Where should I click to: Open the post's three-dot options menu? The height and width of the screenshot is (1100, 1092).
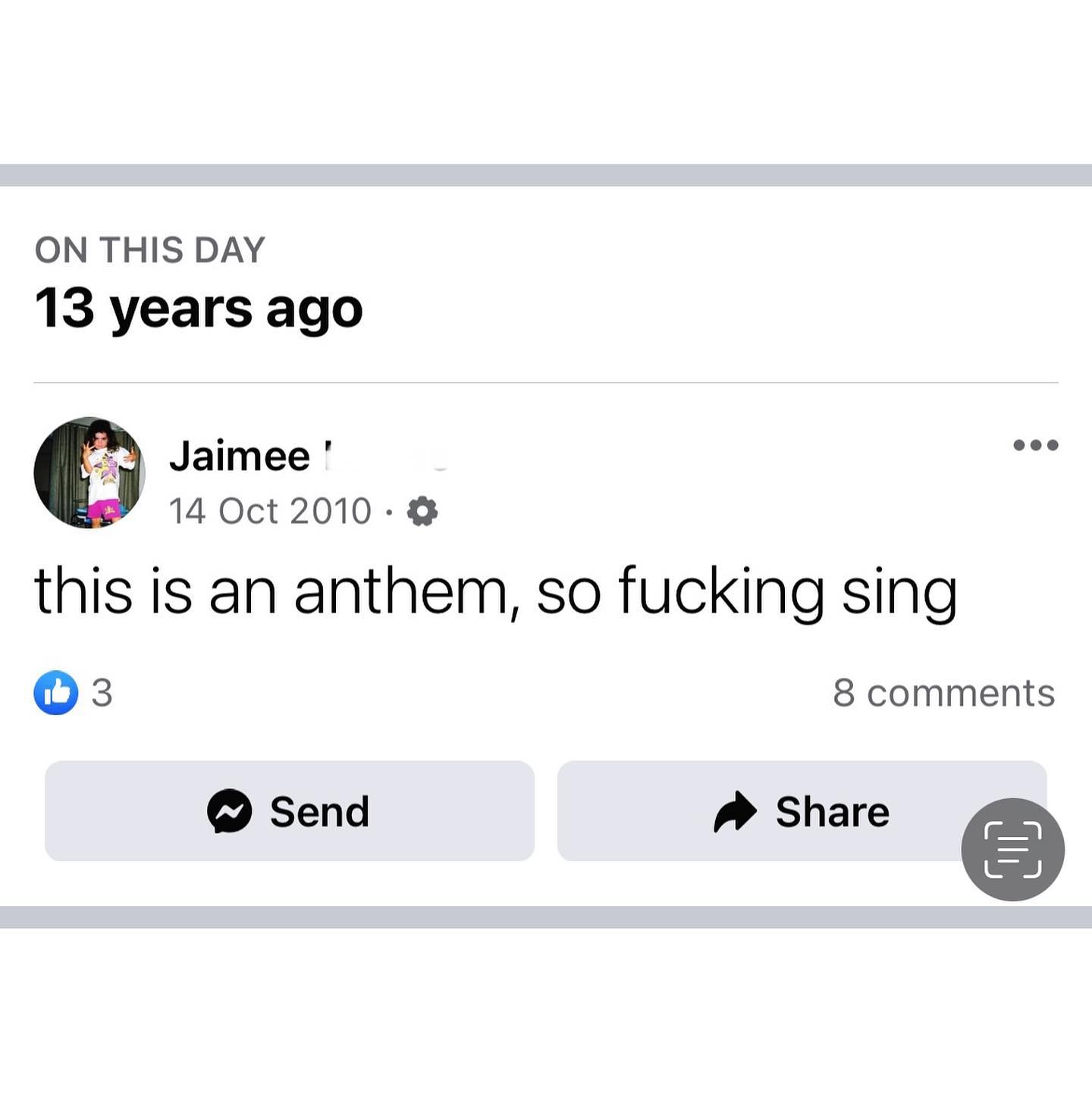click(1035, 445)
